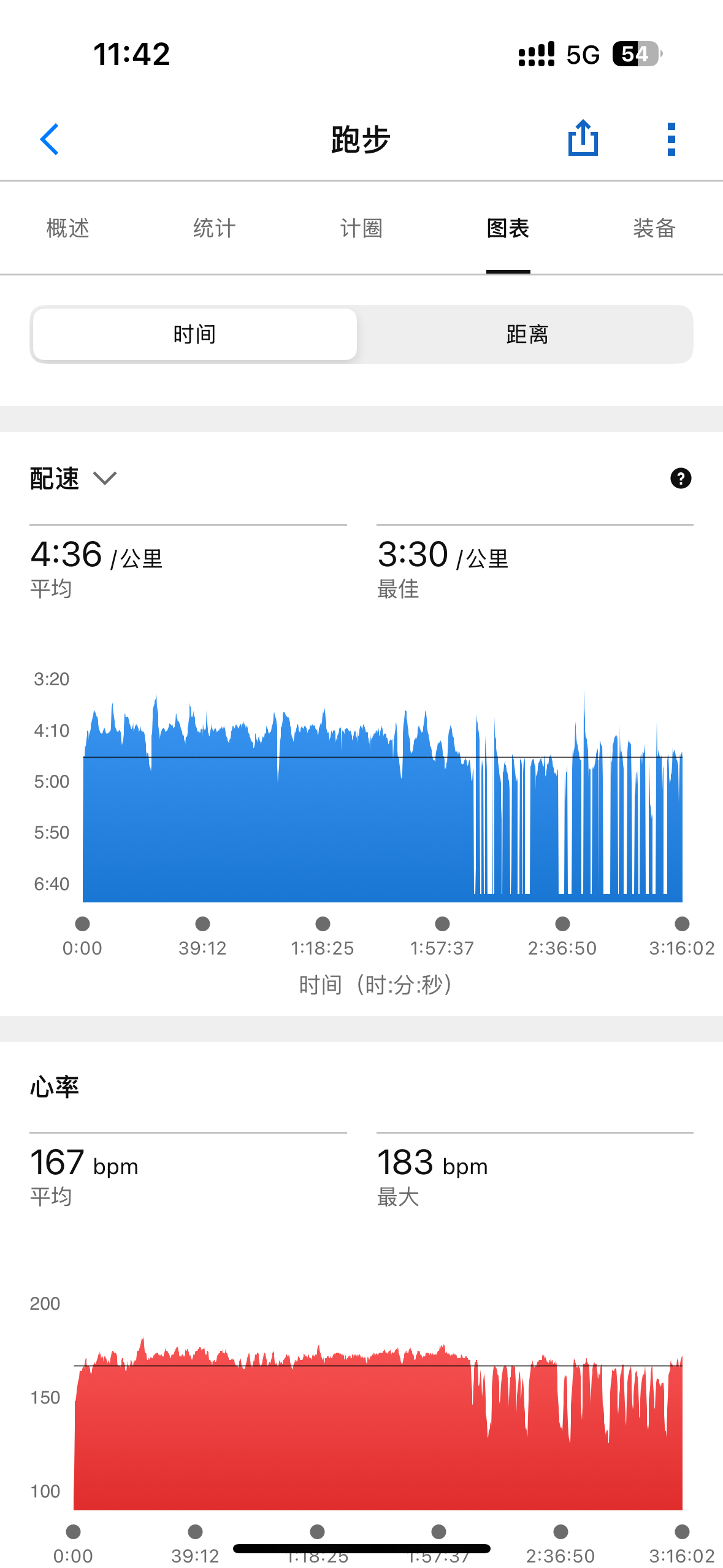Switch to the 统计 tab

click(215, 228)
